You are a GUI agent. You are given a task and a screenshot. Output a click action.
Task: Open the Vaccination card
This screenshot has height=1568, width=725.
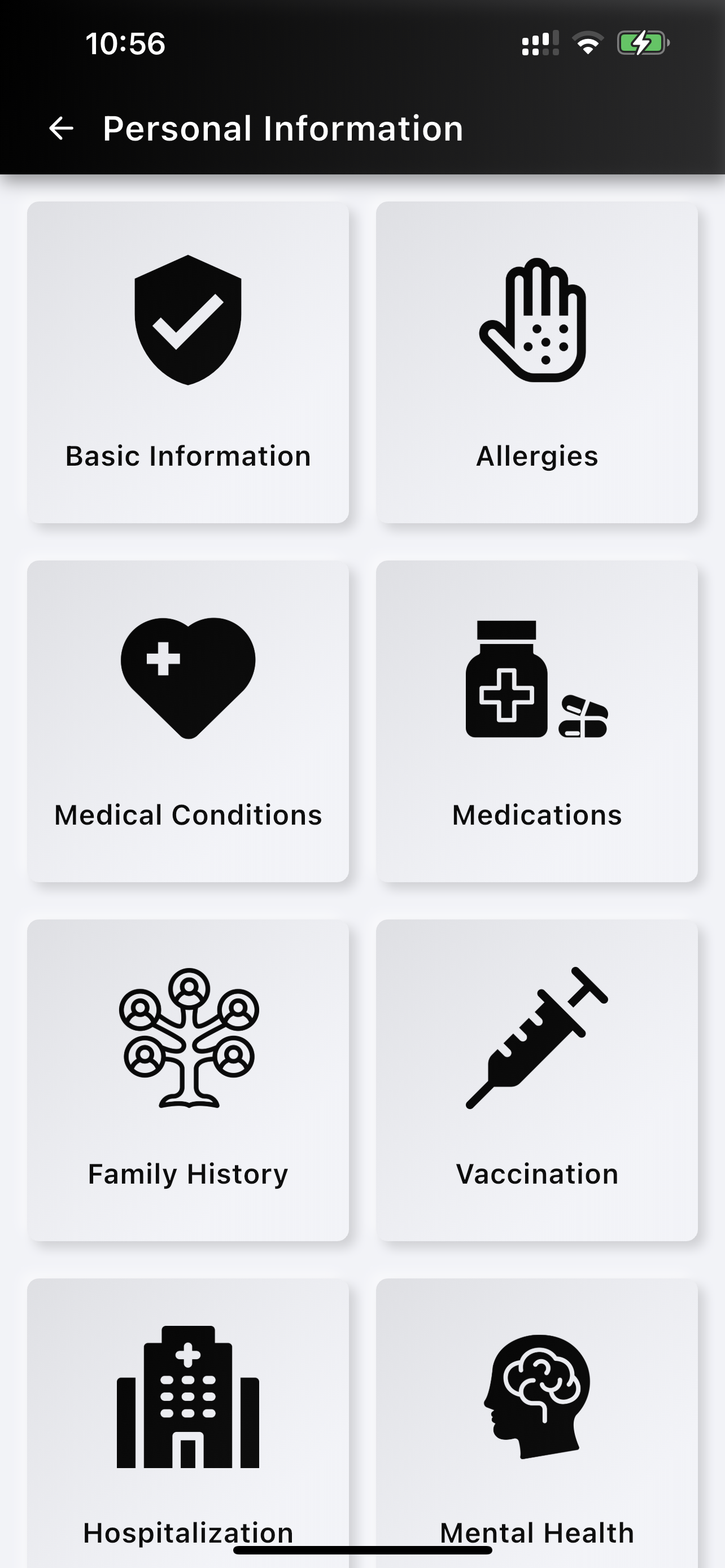tap(536, 1080)
